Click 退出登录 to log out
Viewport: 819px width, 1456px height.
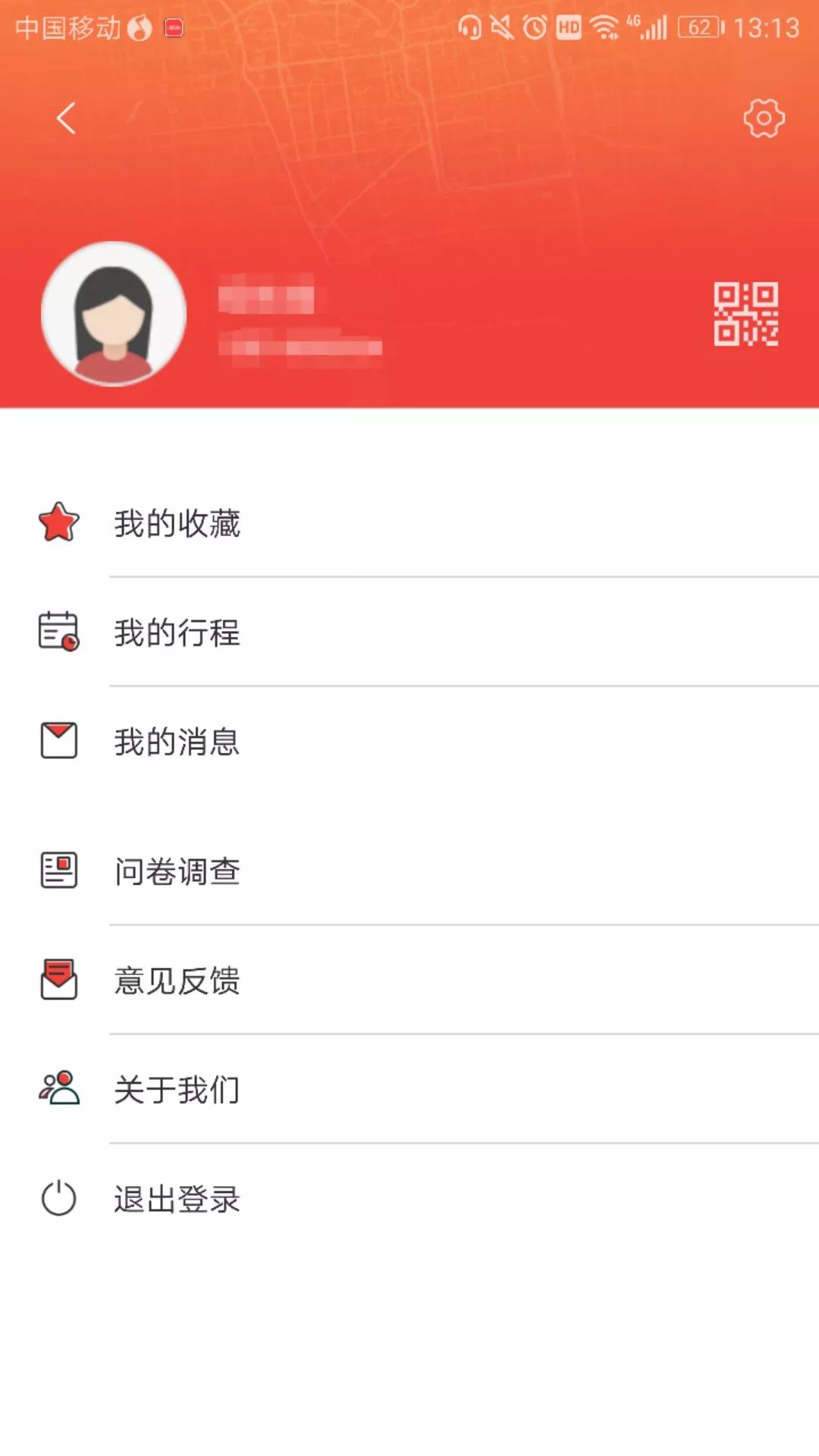(176, 1199)
